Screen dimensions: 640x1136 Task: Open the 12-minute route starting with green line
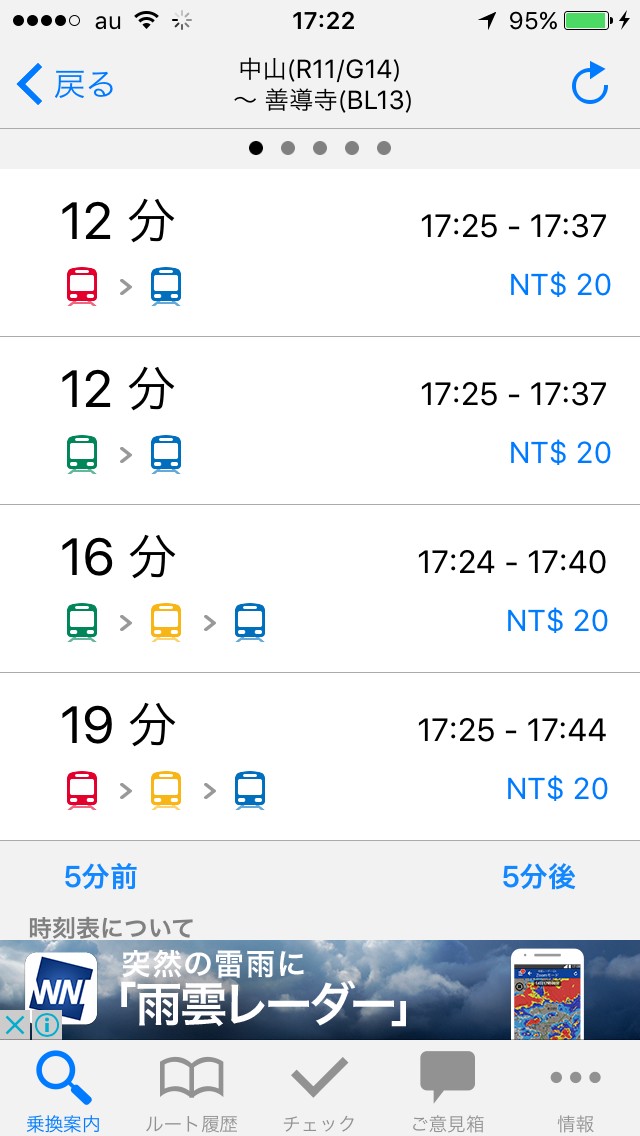[x=320, y=421]
